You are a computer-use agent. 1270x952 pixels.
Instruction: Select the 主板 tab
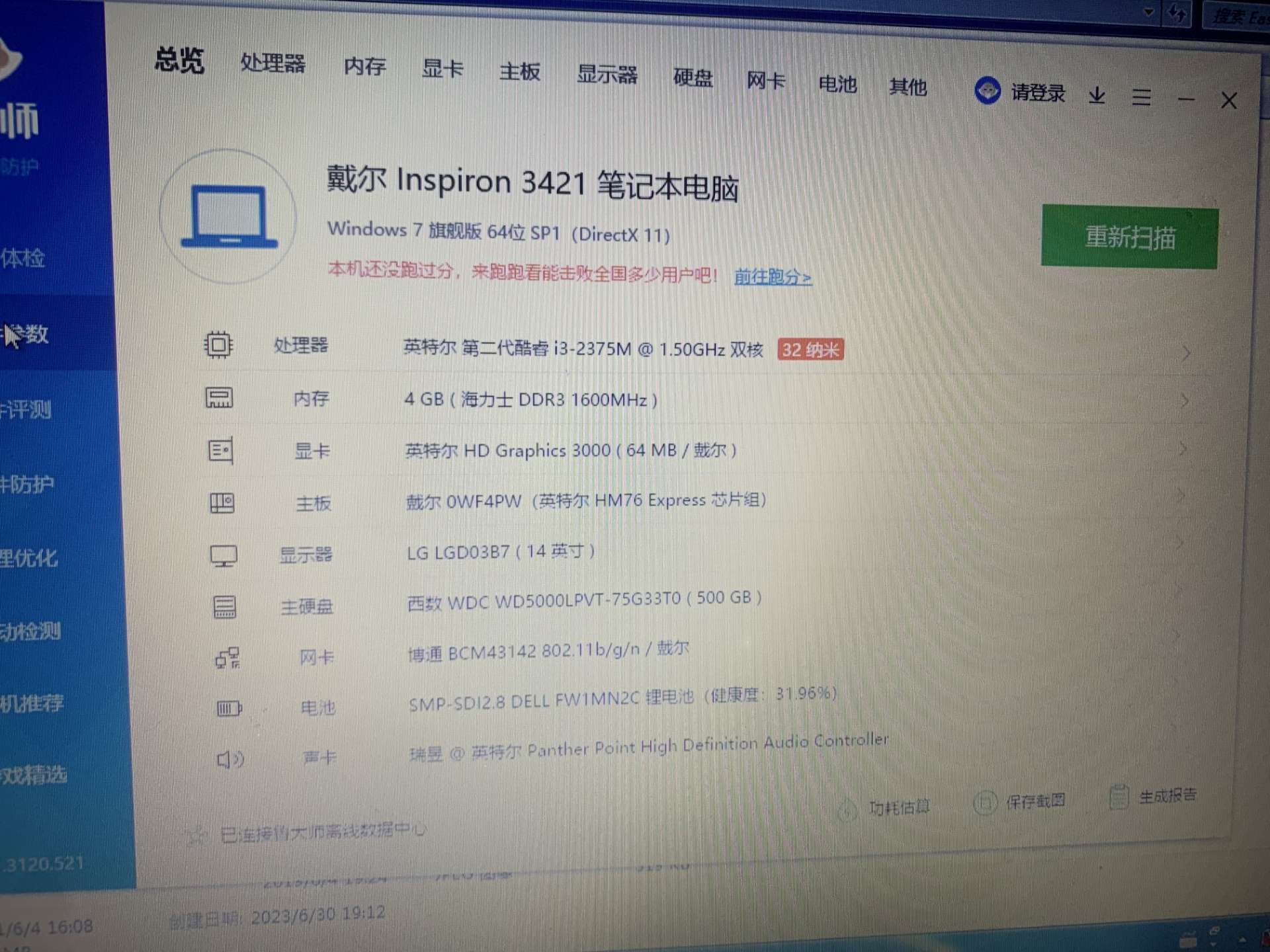[519, 71]
